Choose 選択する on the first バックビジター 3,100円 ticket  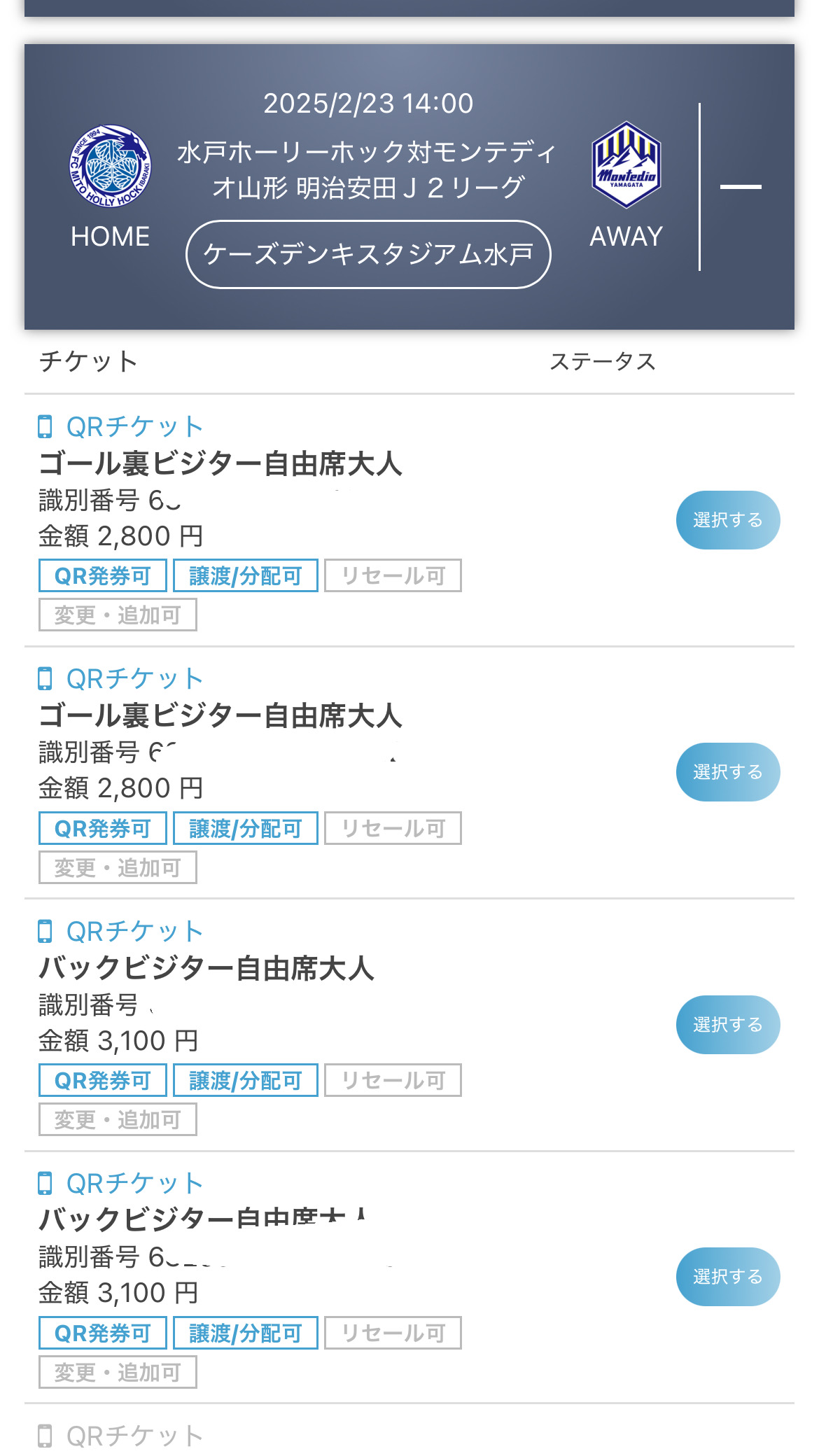click(x=728, y=1025)
